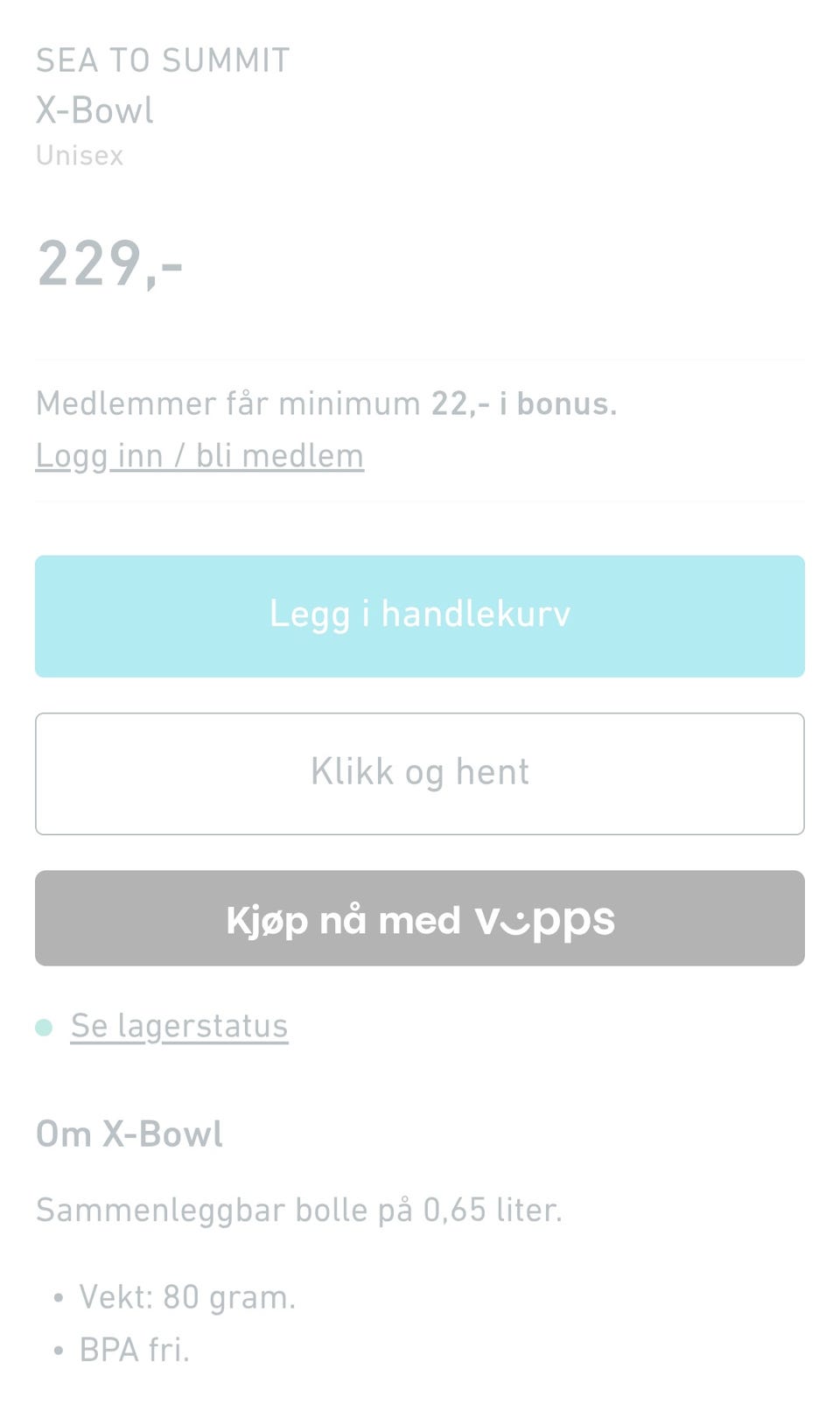
Task: Check stock via Se lagerstatus
Action: [179, 1026]
